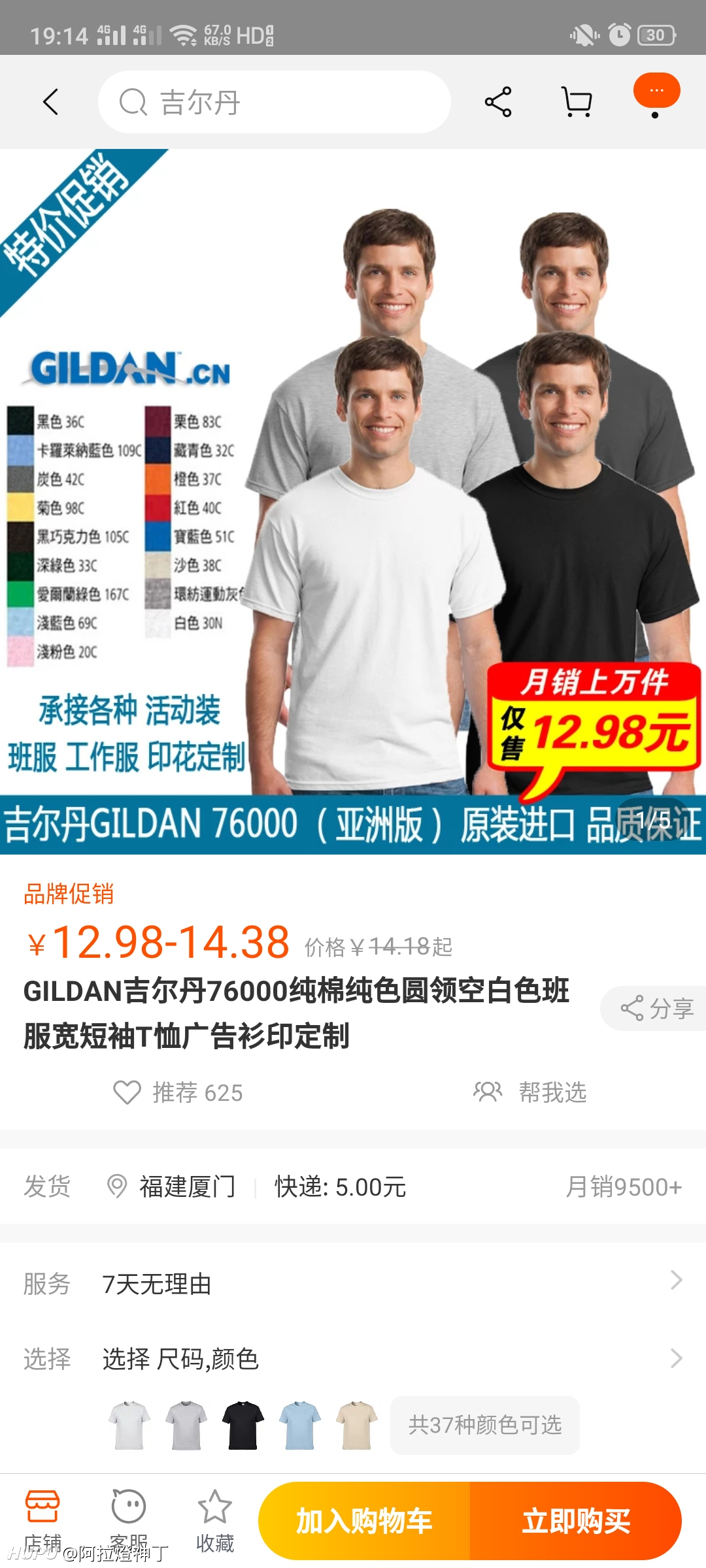Select the white T-shirt color thumbnail
706x1568 pixels.
tap(129, 1425)
